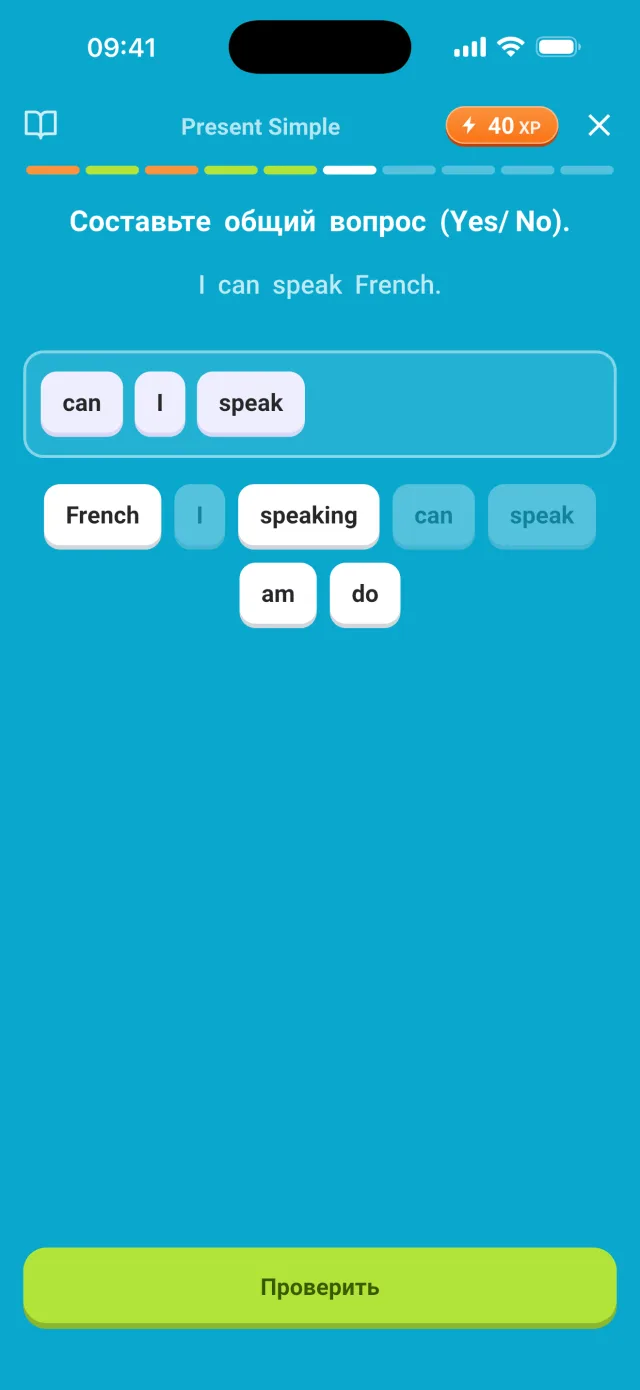Choose the word "am"
Screen dimensions: 640x1390
point(278,594)
